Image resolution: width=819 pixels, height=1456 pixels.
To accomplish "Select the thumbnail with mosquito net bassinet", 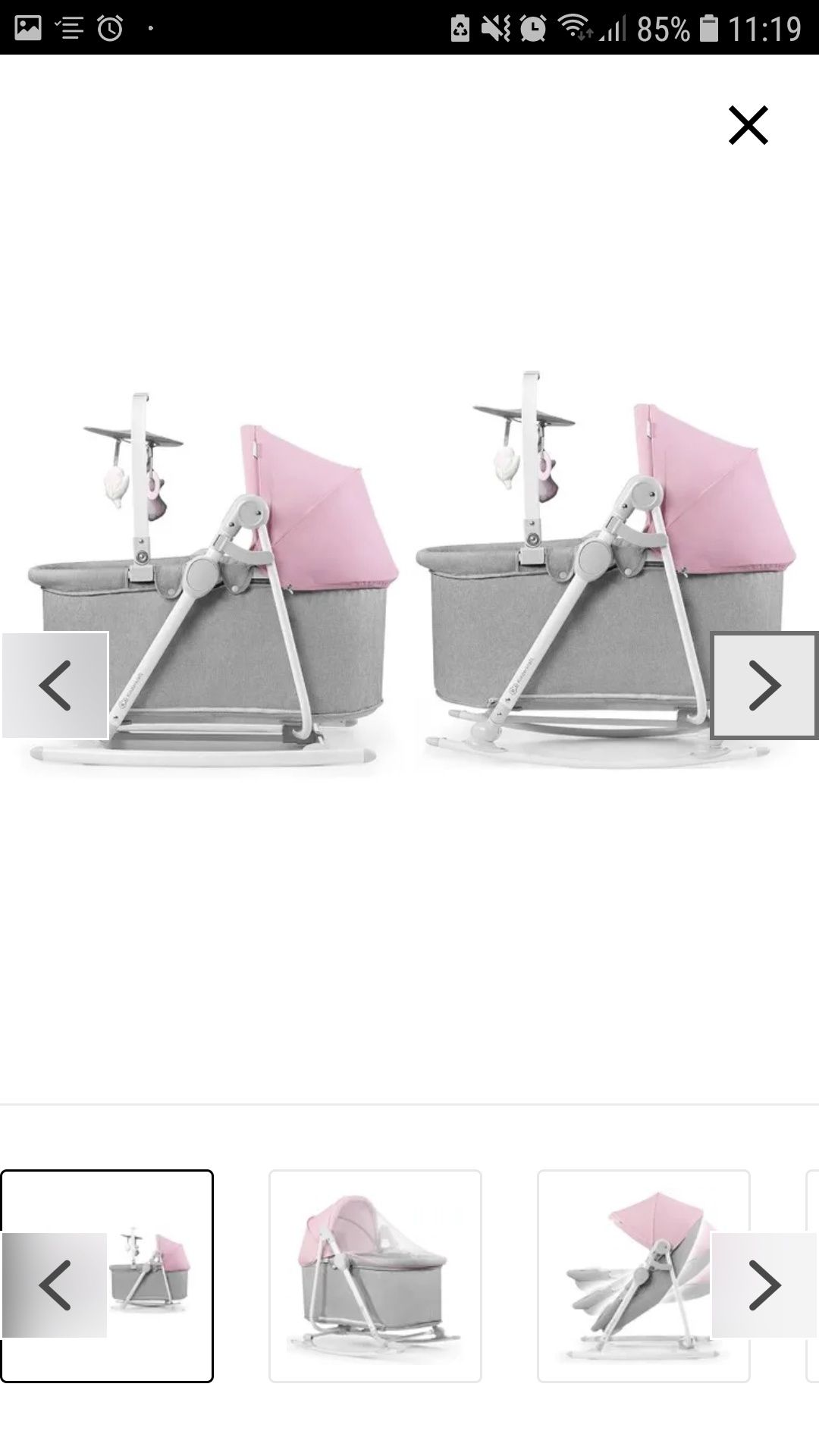I will tap(375, 1276).
